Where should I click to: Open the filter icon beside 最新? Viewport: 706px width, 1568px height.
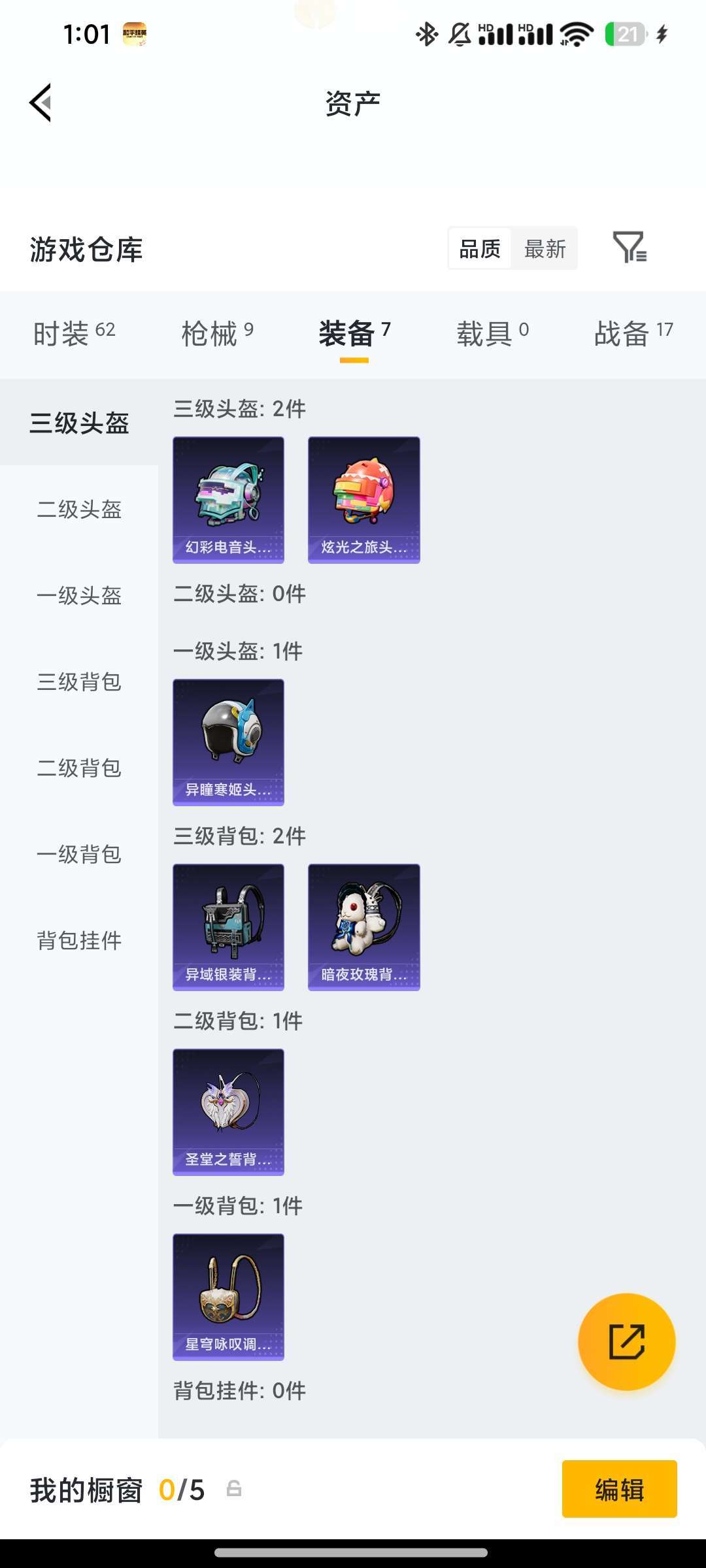630,248
